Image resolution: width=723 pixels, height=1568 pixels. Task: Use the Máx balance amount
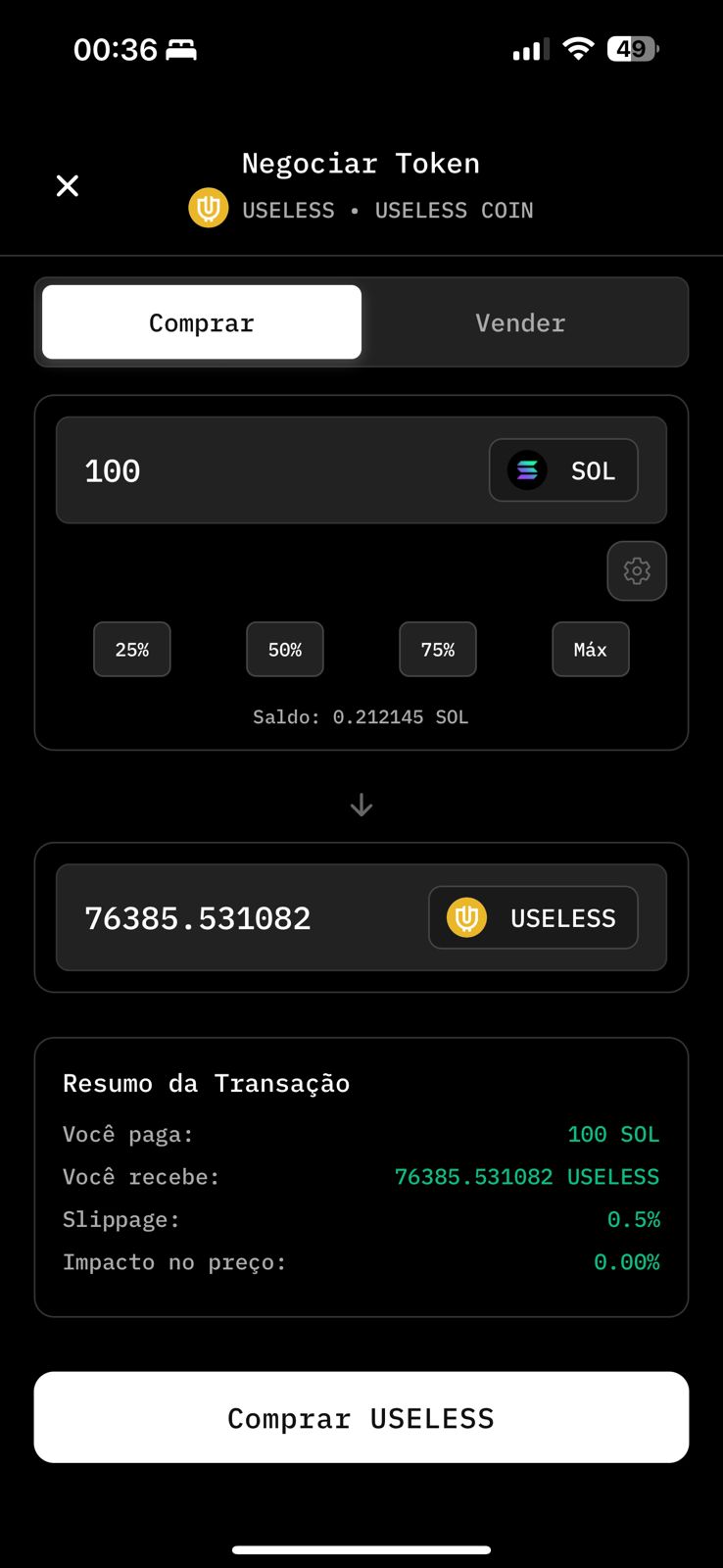[x=591, y=650]
